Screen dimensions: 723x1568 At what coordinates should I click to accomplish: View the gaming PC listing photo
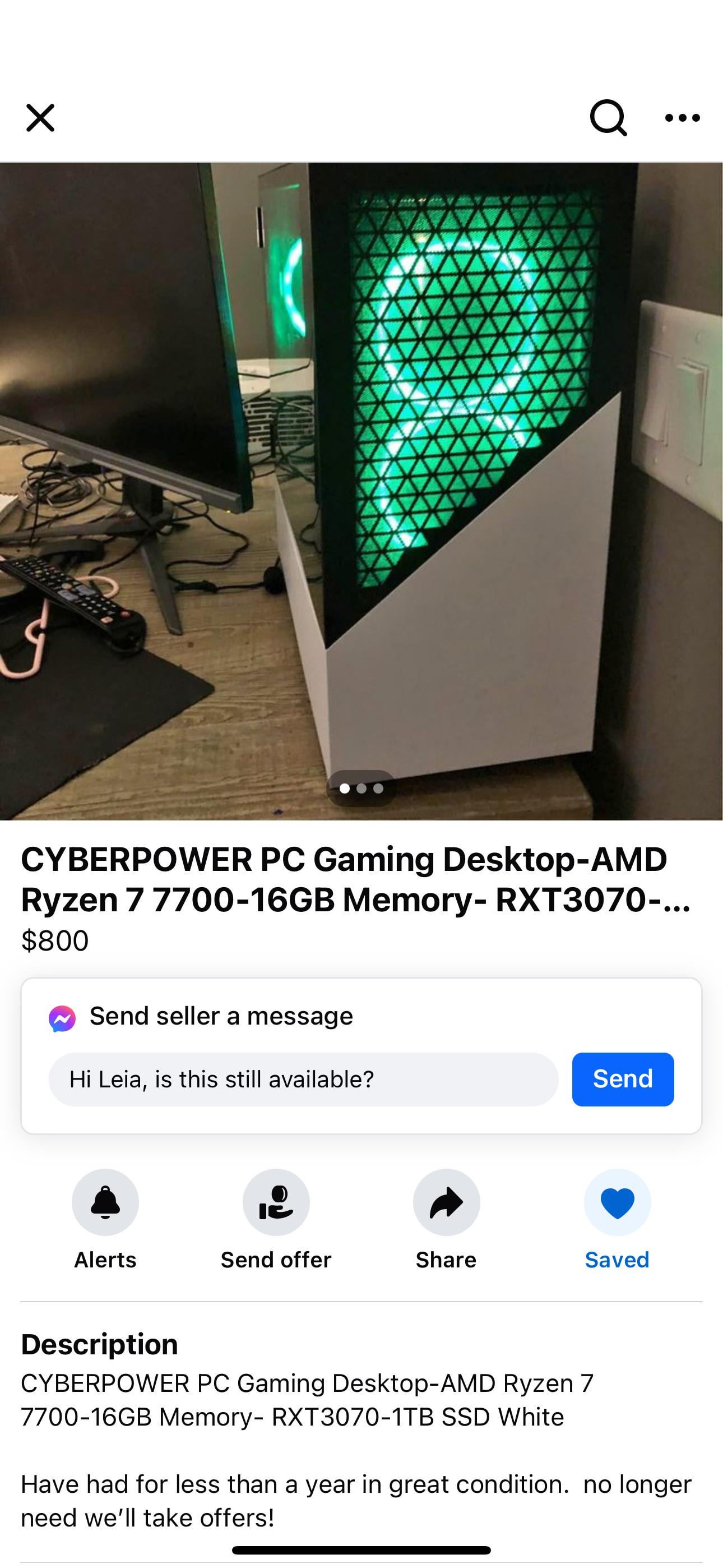(361, 491)
